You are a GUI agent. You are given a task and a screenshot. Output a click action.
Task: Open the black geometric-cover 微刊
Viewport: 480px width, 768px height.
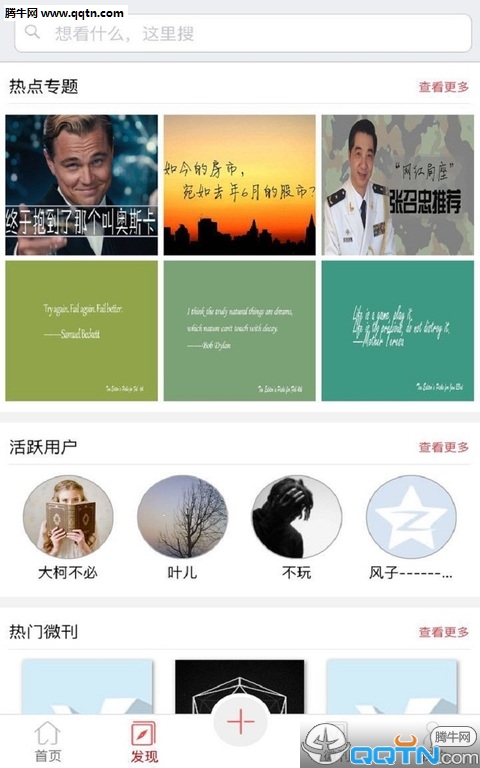[x=240, y=686]
